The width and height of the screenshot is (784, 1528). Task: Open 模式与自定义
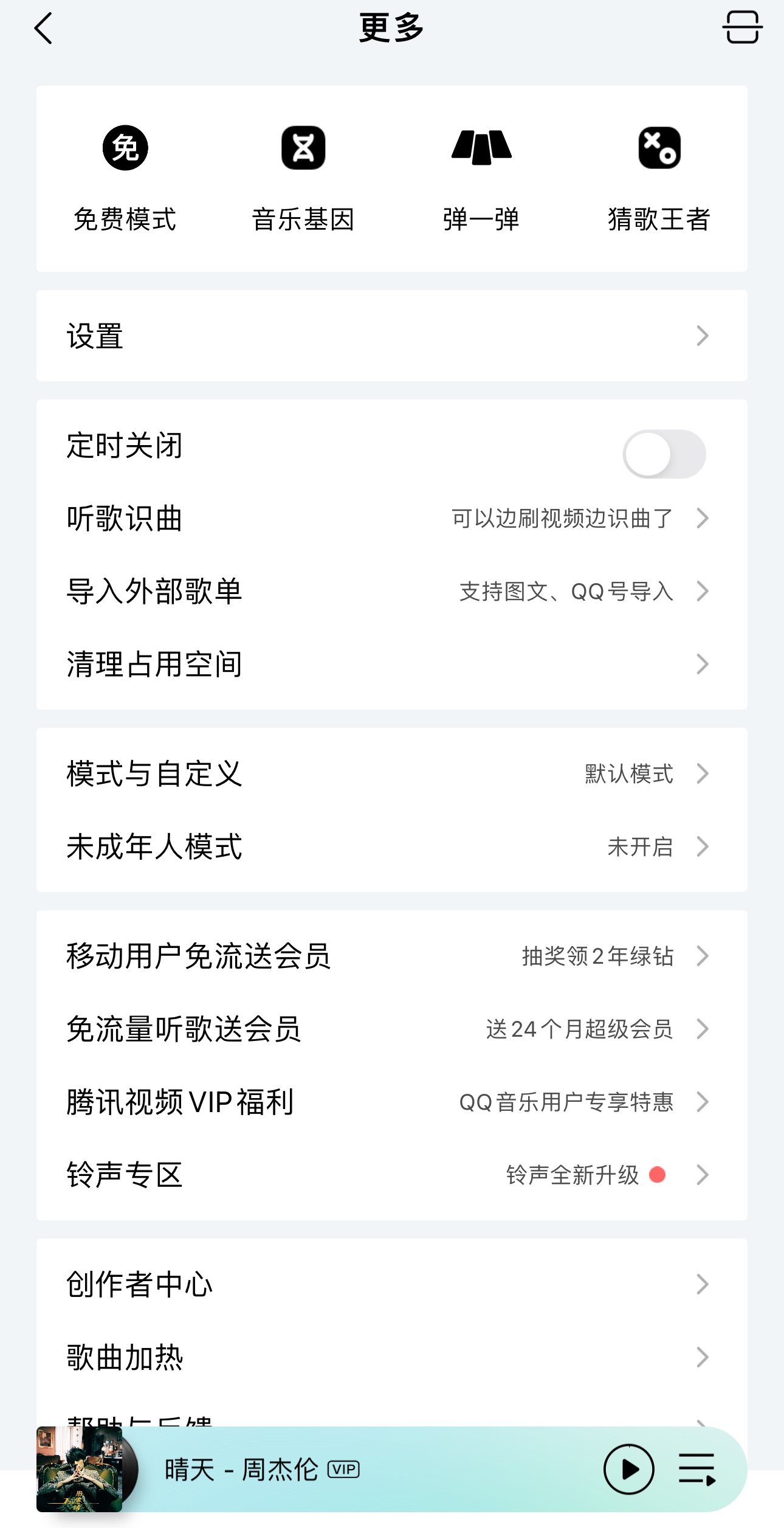point(391,773)
